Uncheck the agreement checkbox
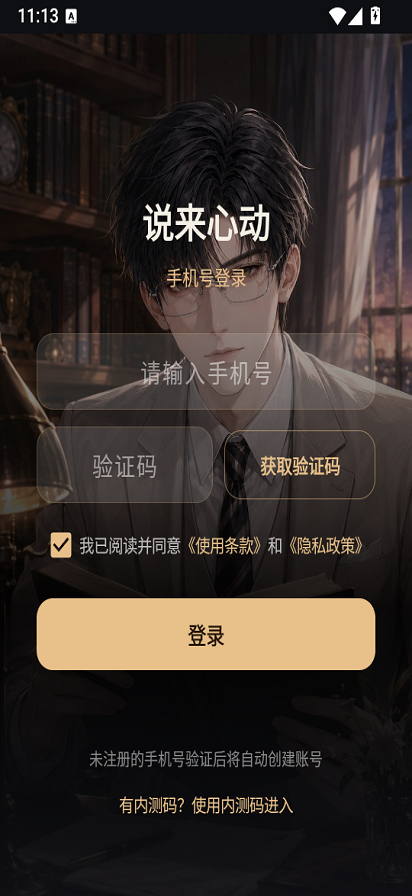The height and width of the screenshot is (896, 412). (x=61, y=545)
